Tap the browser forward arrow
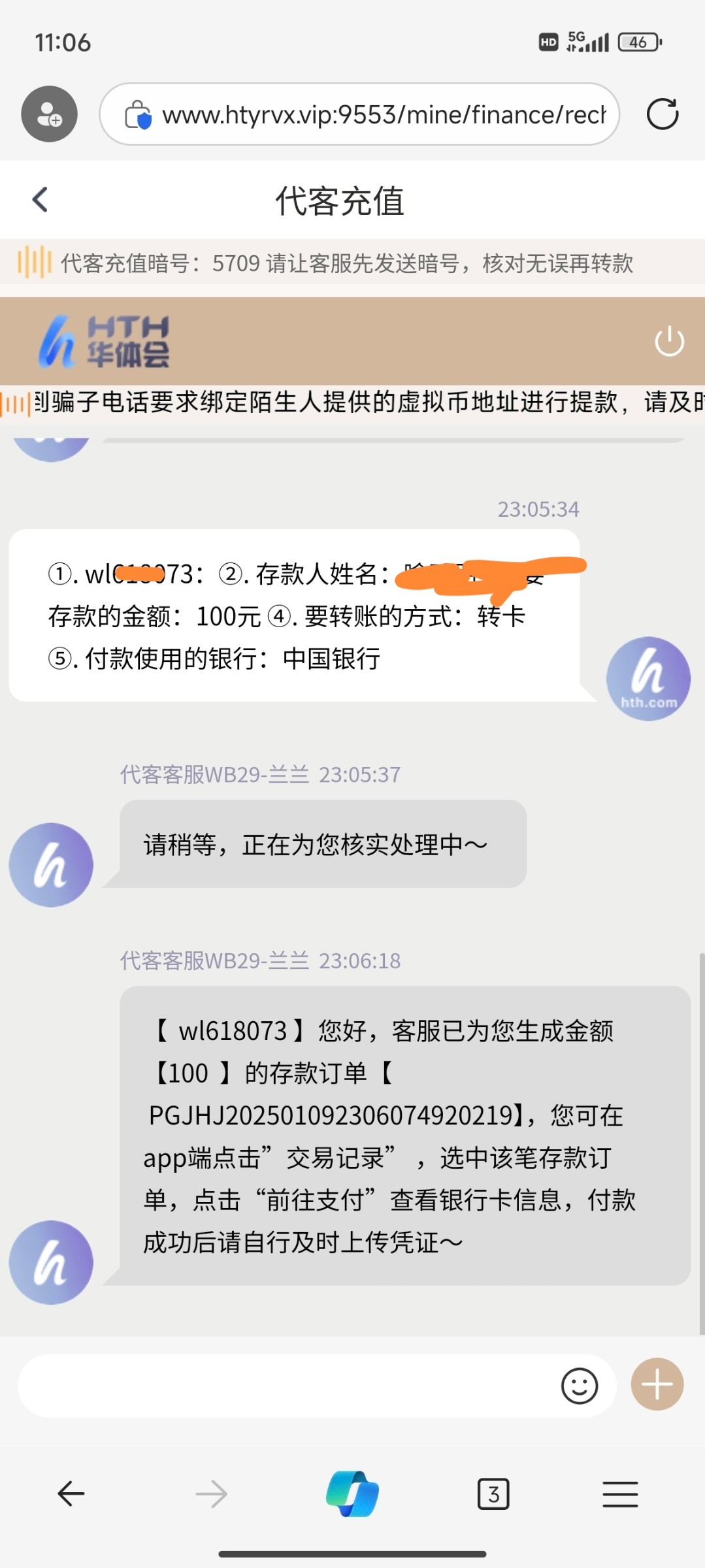Viewport: 705px width, 1568px height. tap(211, 1494)
